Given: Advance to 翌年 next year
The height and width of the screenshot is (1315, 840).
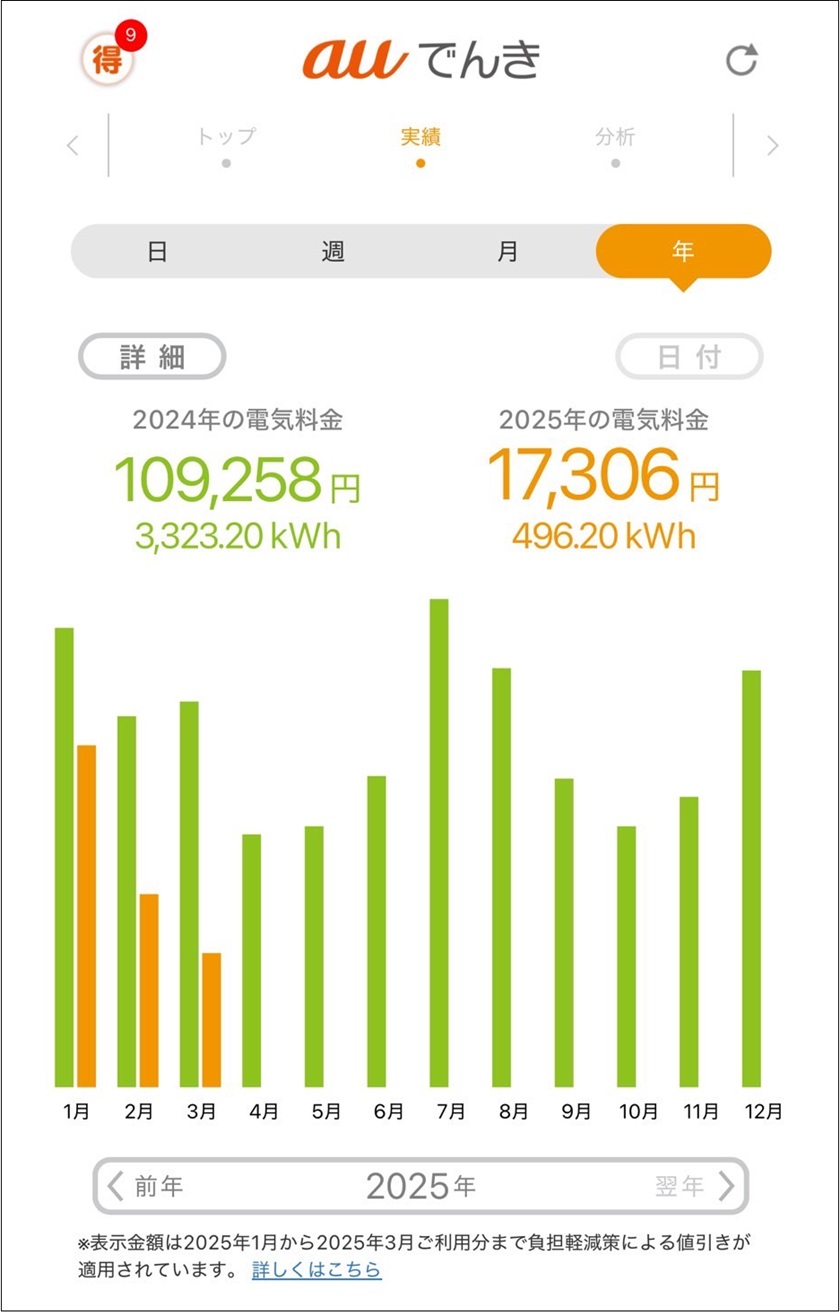Looking at the screenshot, I should coord(695,1187).
